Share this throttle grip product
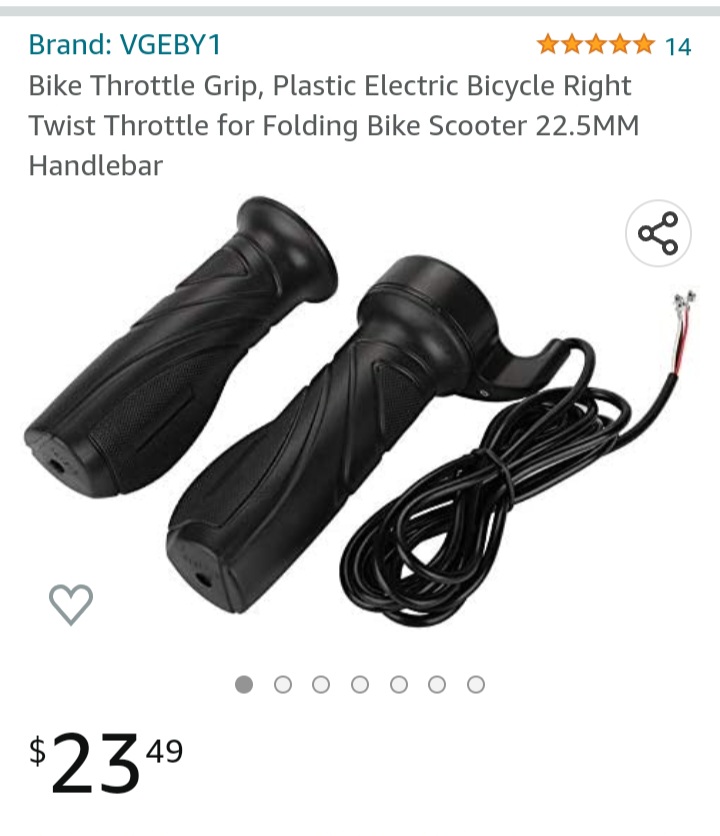Viewport: 720px width, 836px height. [x=658, y=234]
